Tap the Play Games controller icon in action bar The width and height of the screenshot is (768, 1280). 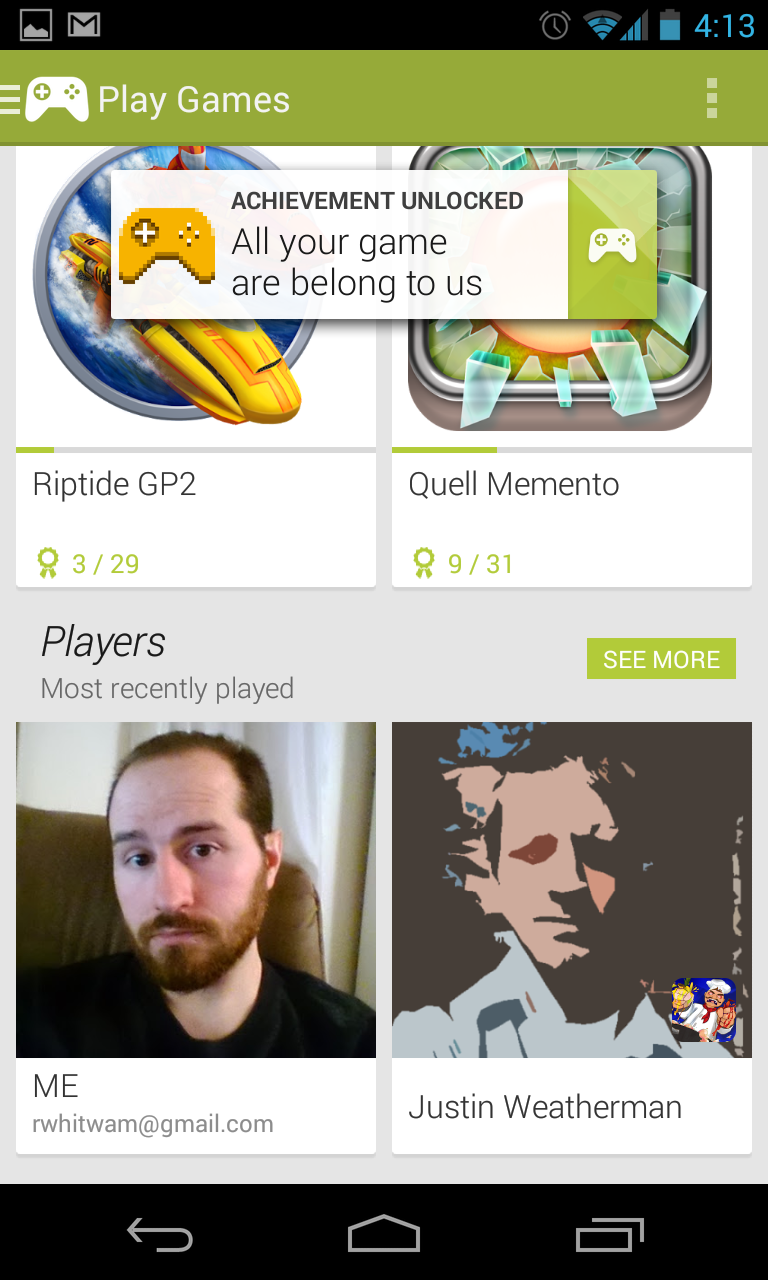tap(57, 98)
